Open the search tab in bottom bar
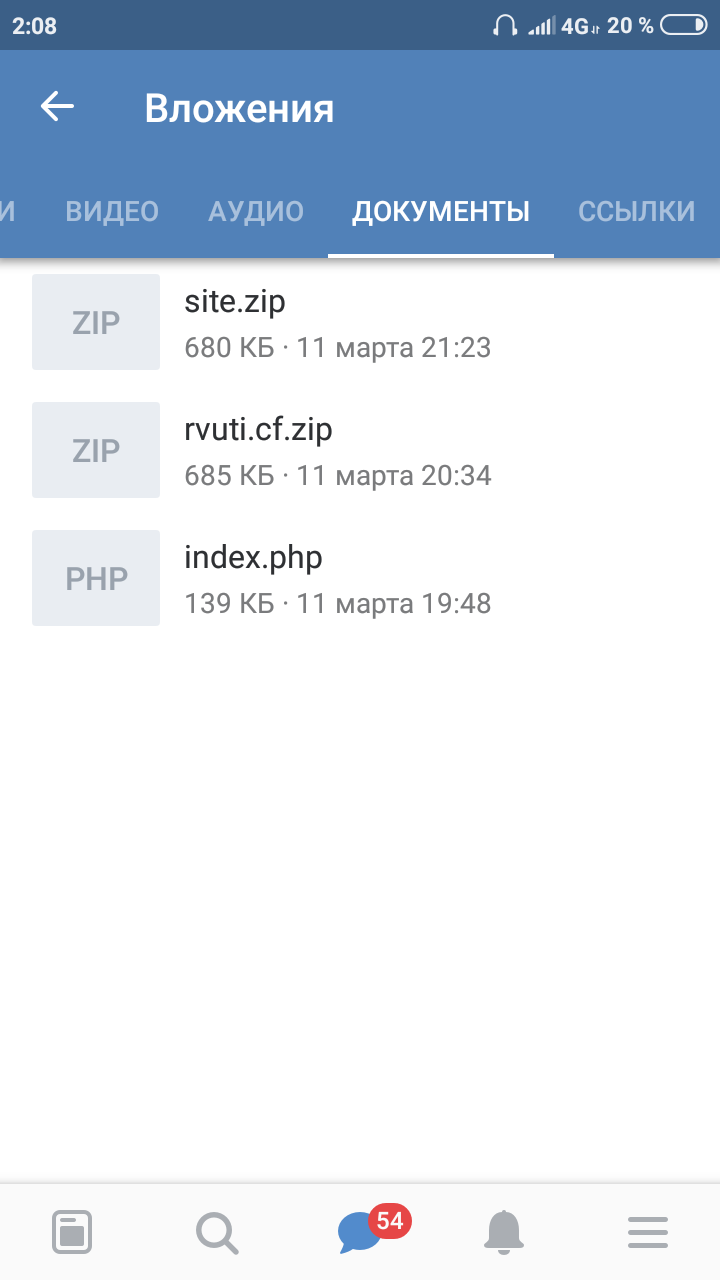This screenshot has width=720, height=1280. 217,1231
